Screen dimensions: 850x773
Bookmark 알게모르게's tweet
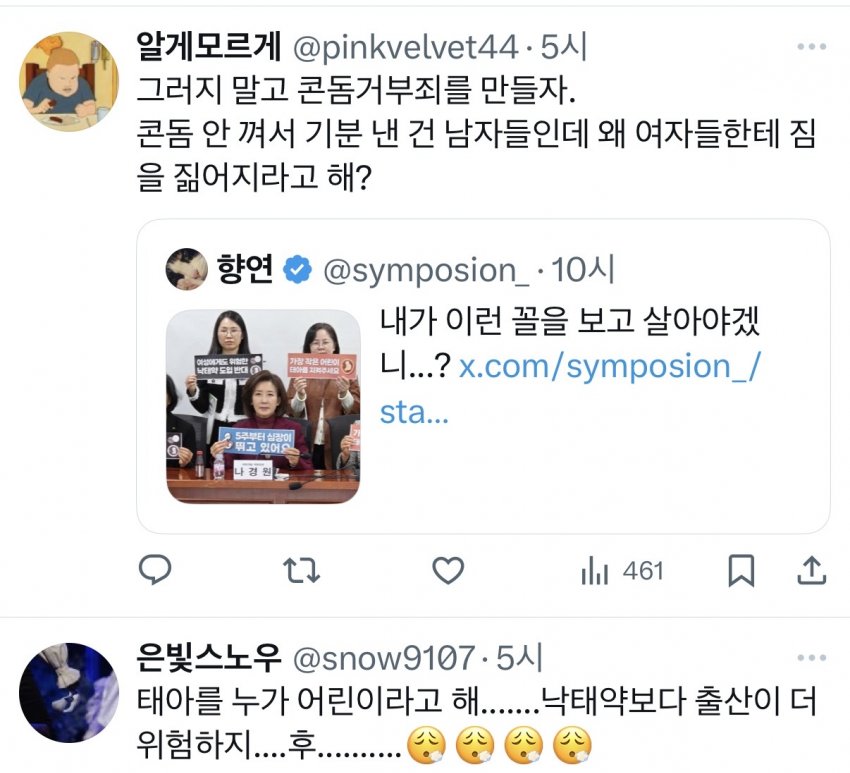pos(741,571)
